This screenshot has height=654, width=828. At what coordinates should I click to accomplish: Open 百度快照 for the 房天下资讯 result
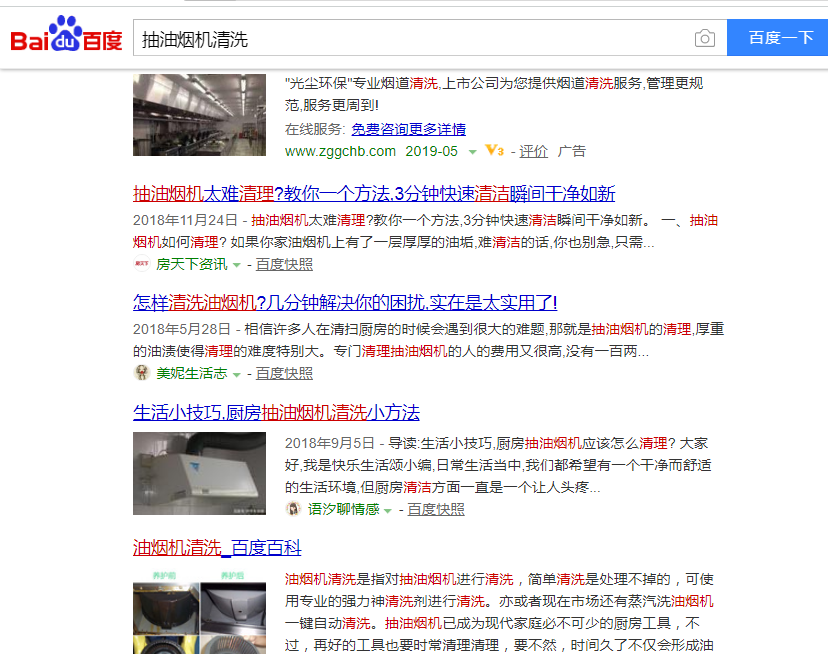284,264
